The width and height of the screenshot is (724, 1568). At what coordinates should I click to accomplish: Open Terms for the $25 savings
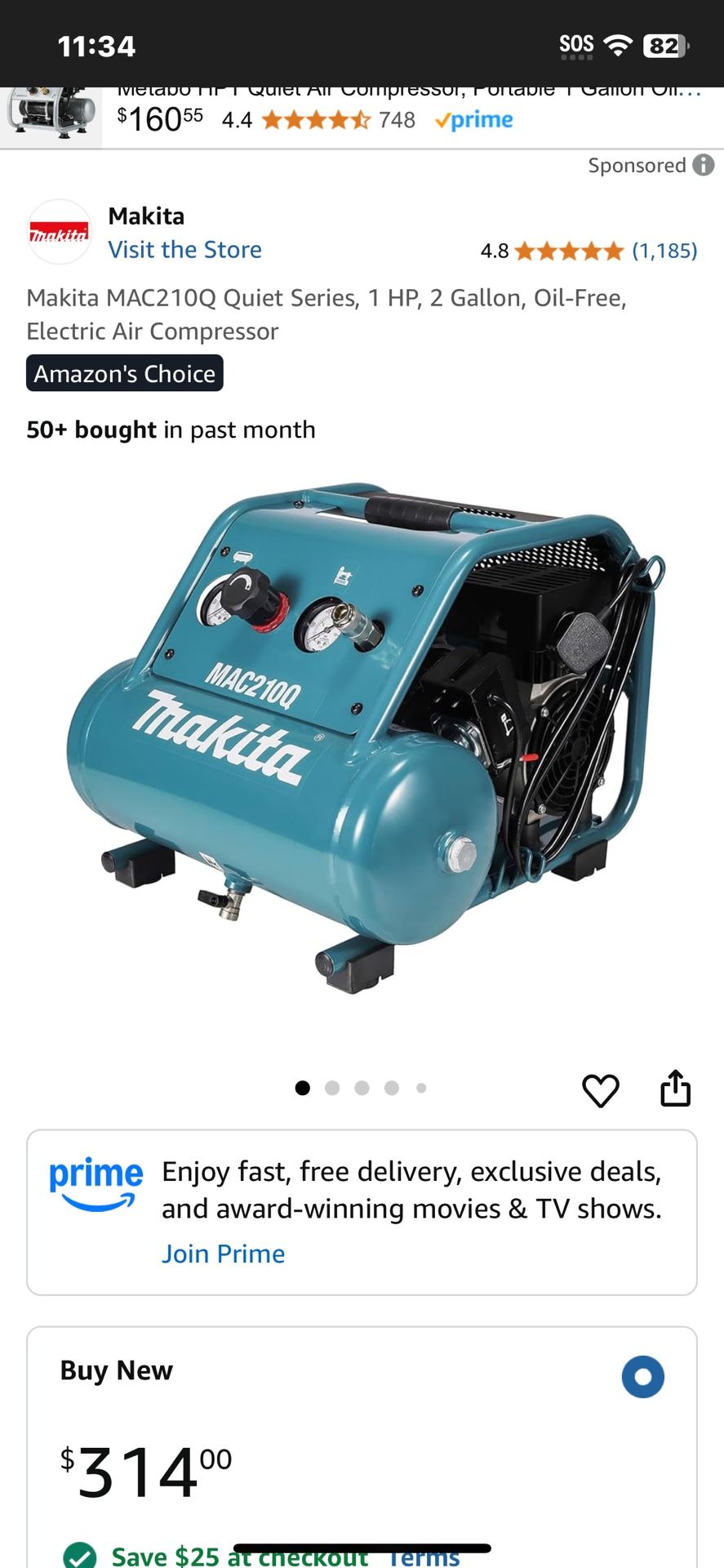[424, 1558]
